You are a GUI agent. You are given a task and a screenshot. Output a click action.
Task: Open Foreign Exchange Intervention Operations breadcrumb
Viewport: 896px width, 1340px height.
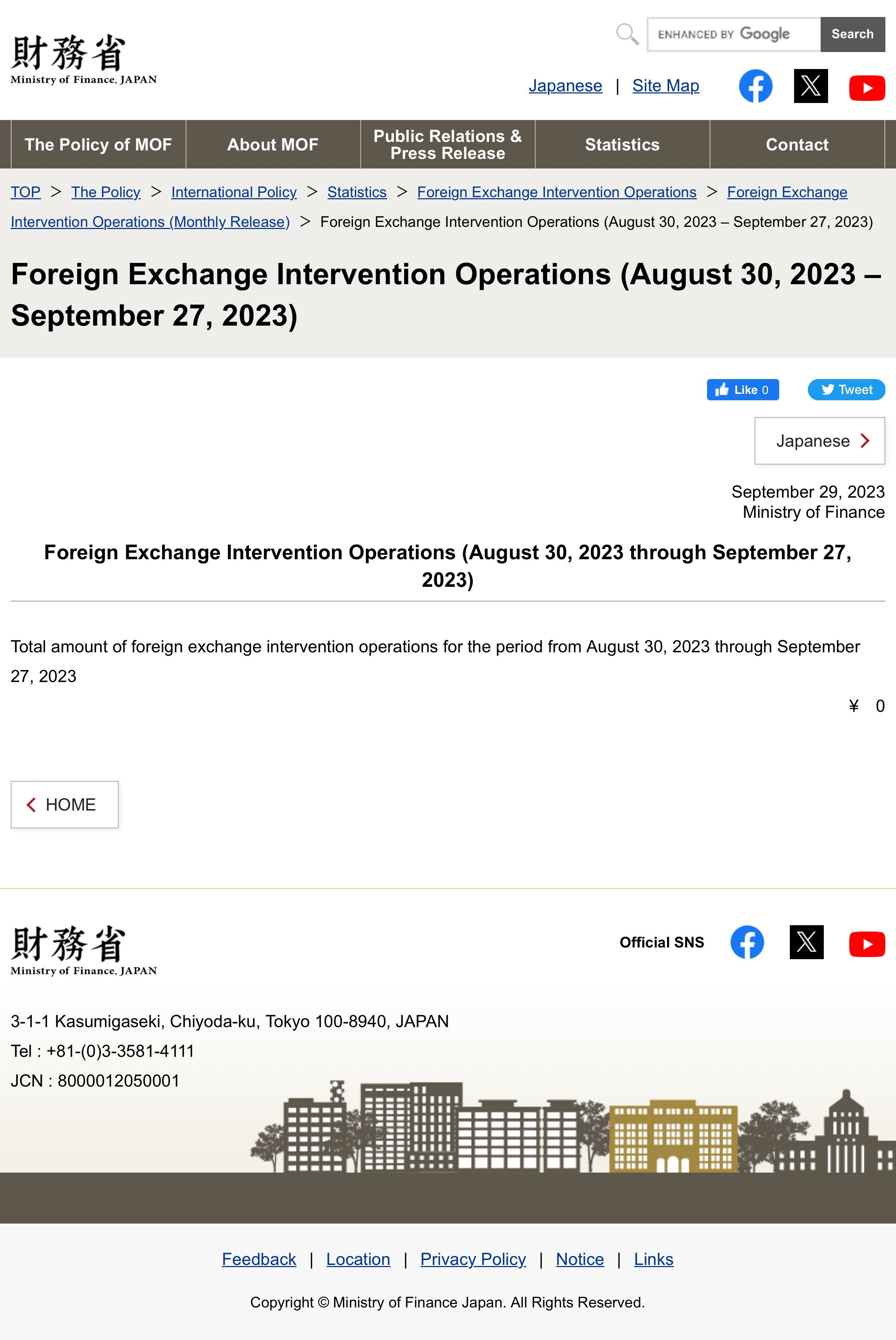pyautogui.click(x=557, y=193)
